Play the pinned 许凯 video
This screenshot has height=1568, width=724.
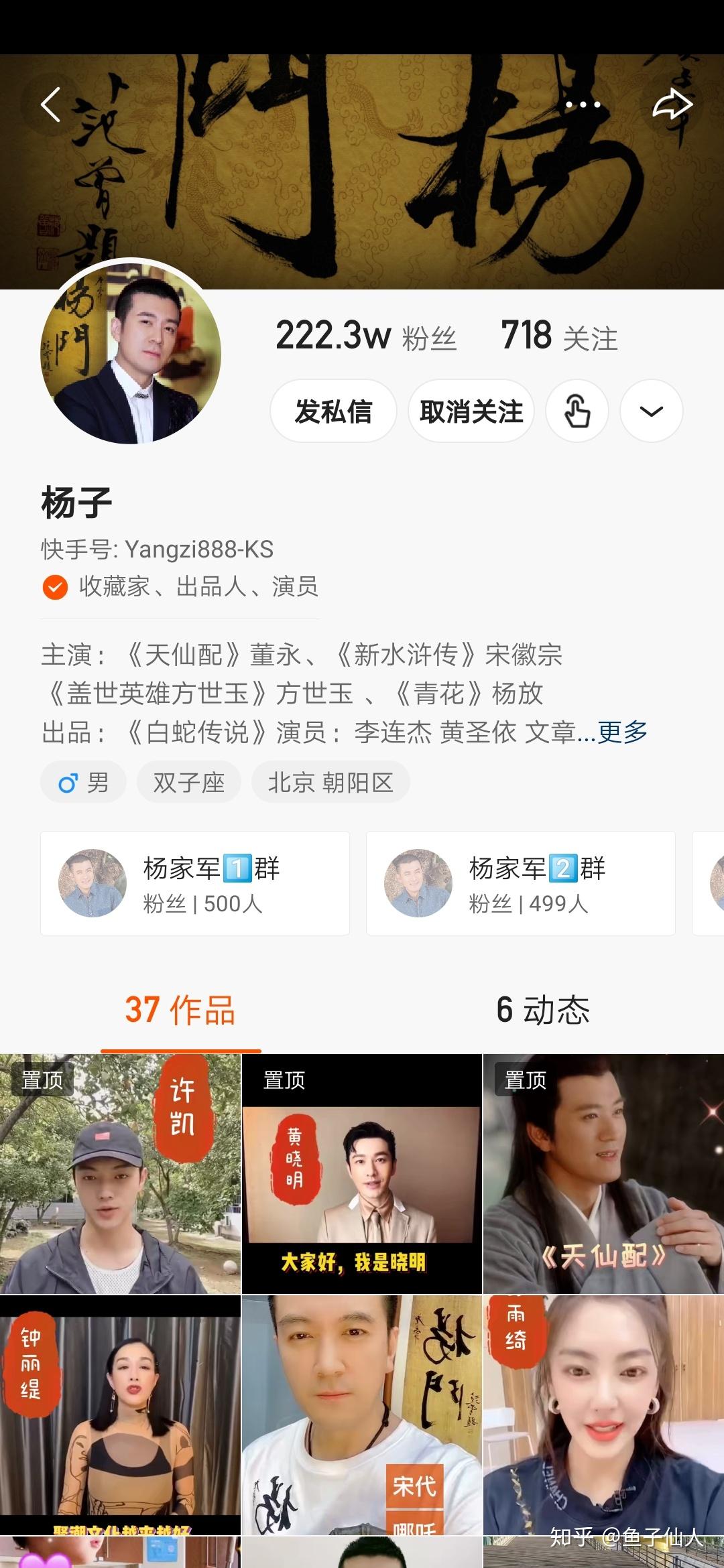click(x=121, y=1174)
